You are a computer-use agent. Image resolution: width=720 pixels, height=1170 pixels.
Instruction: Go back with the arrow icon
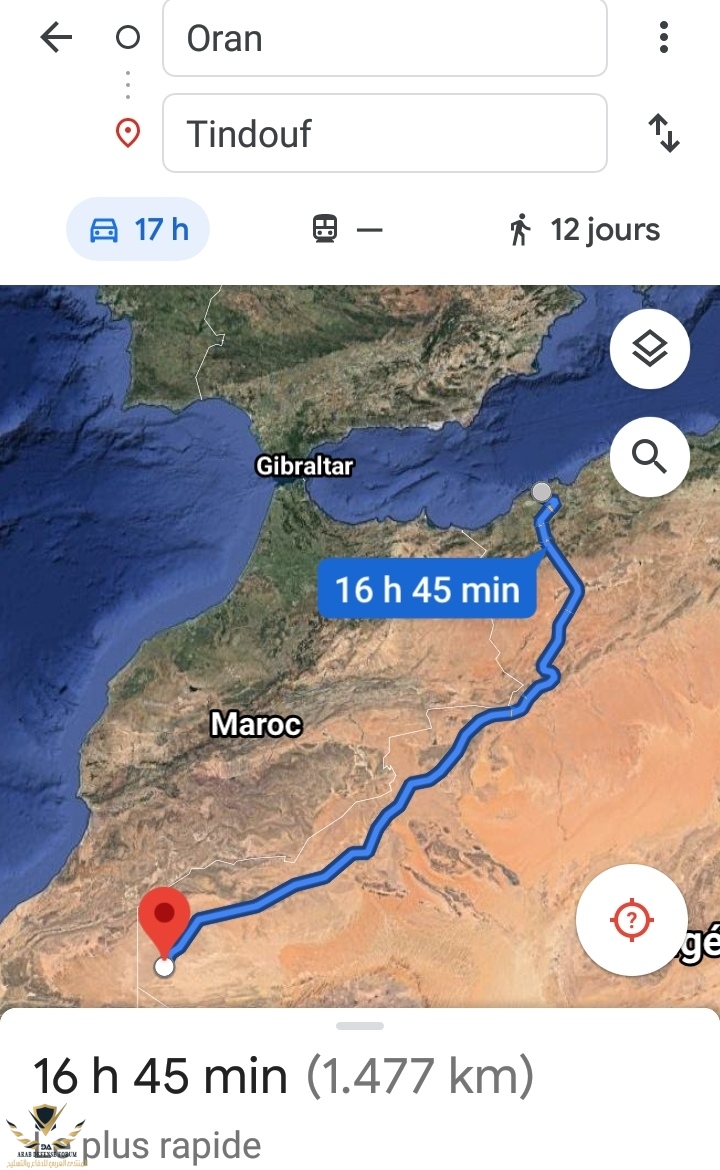coord(56,38)
